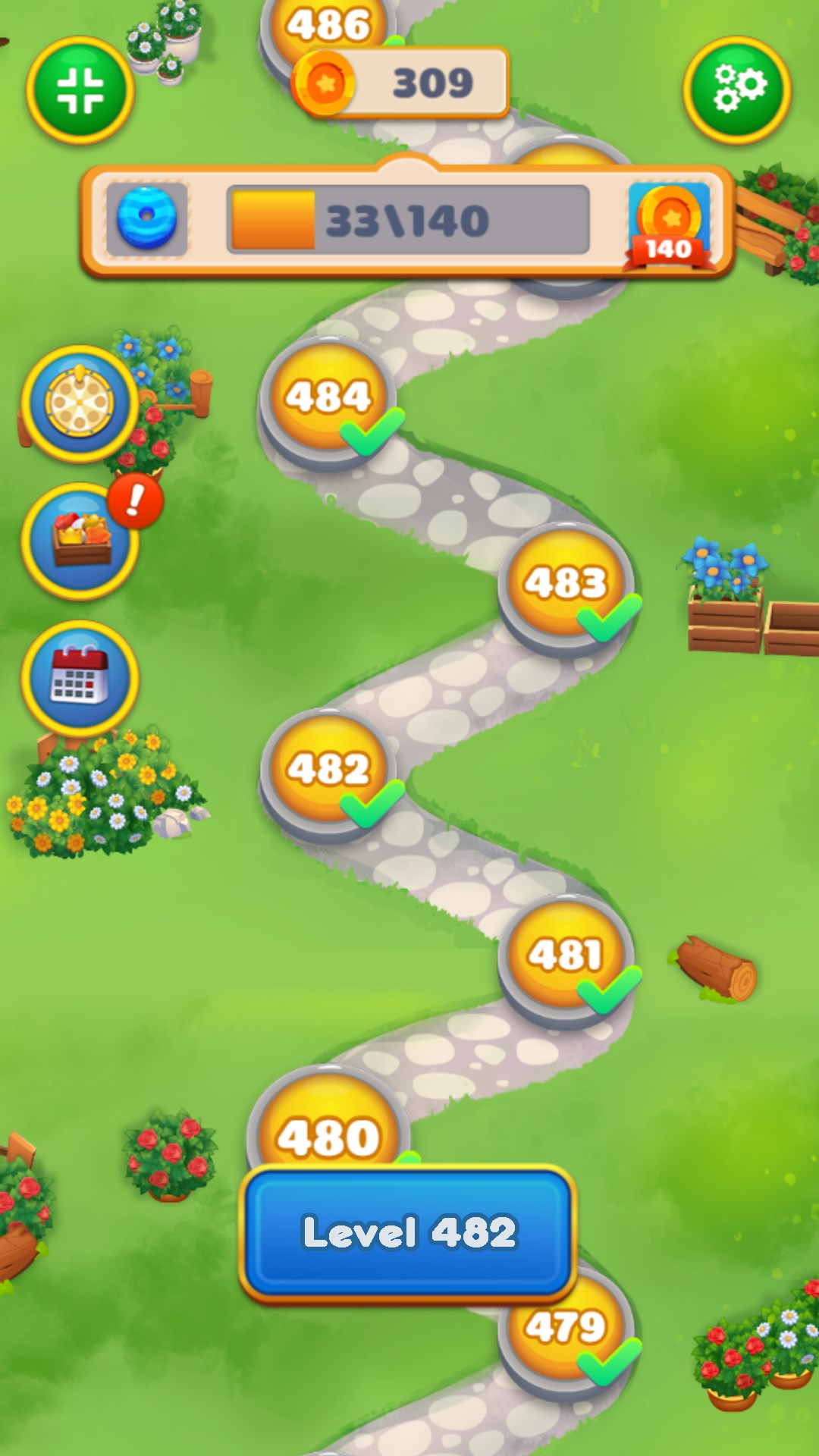Open the treasure chest rewards
Screen dimensions: 819x1456
click(x=80, y=541)
